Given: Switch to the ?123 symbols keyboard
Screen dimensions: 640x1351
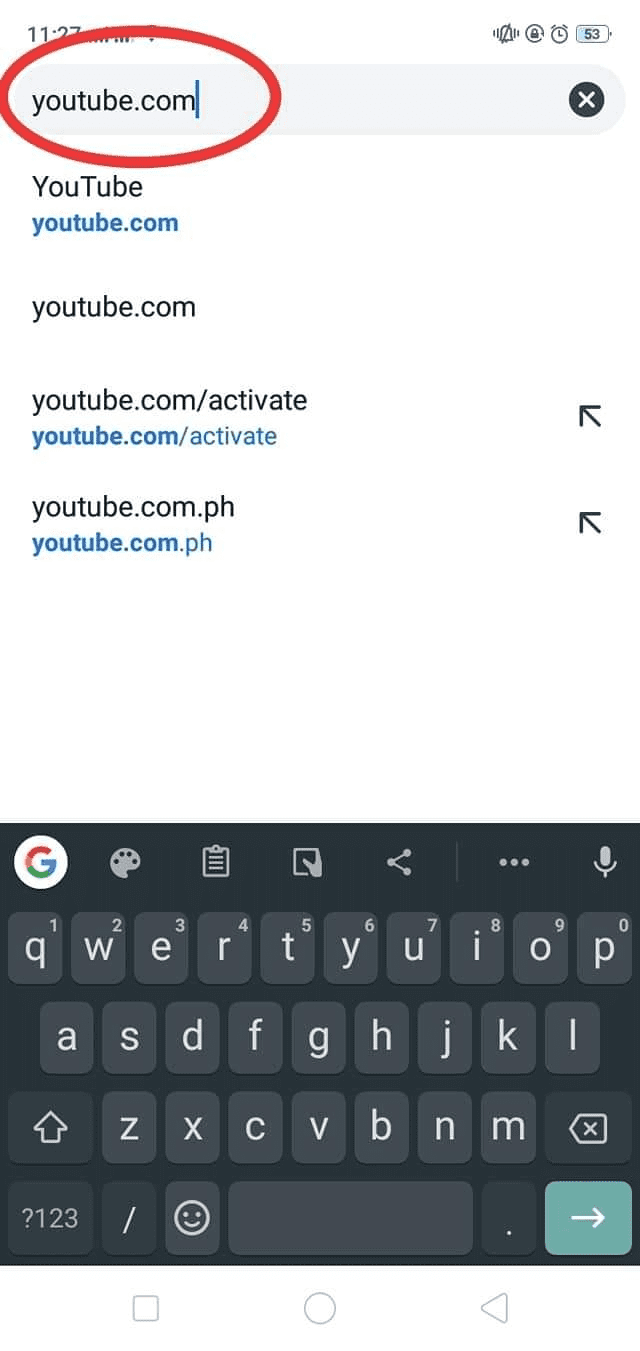Looking at the screenshot, I should [50, 1217].
